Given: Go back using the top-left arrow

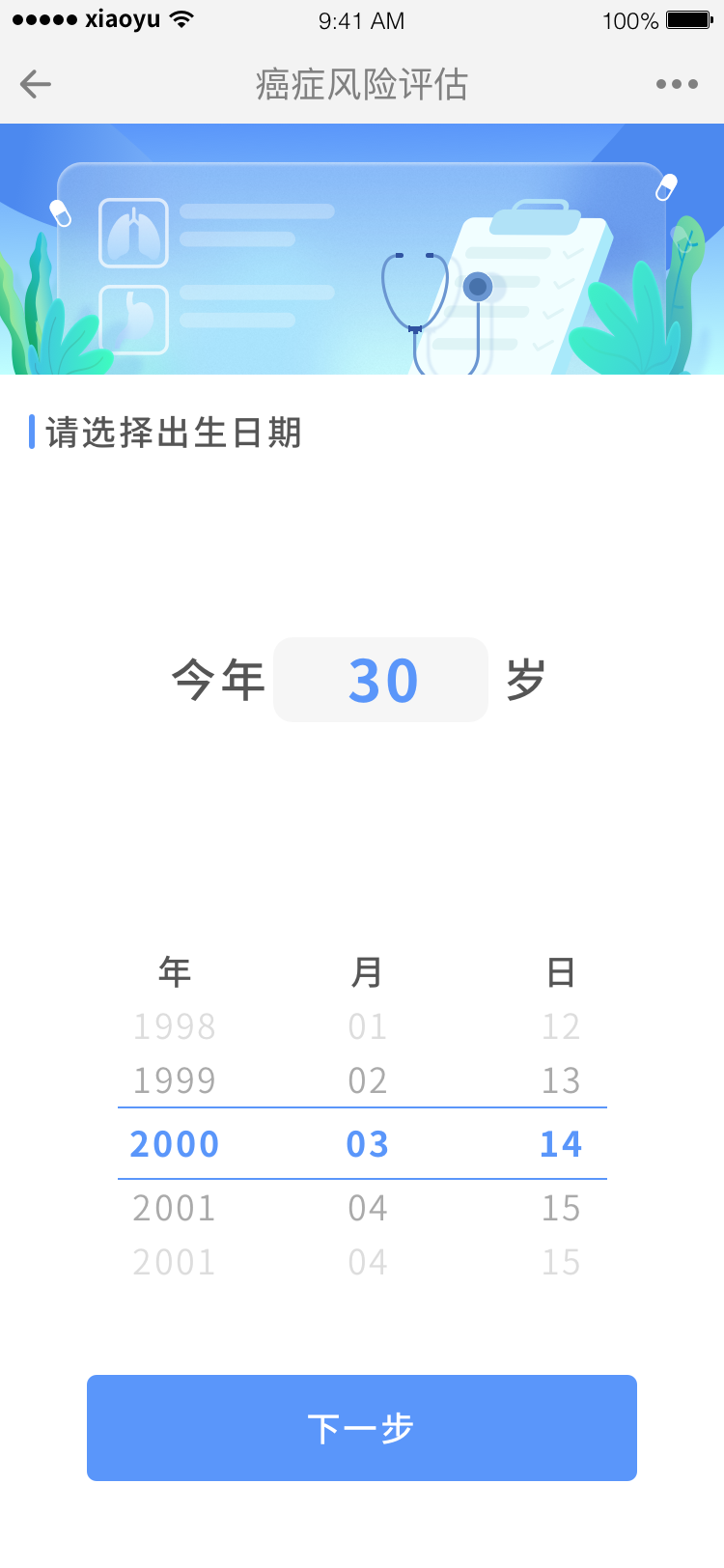Looking at the screenshot, I should pos(36,84).
